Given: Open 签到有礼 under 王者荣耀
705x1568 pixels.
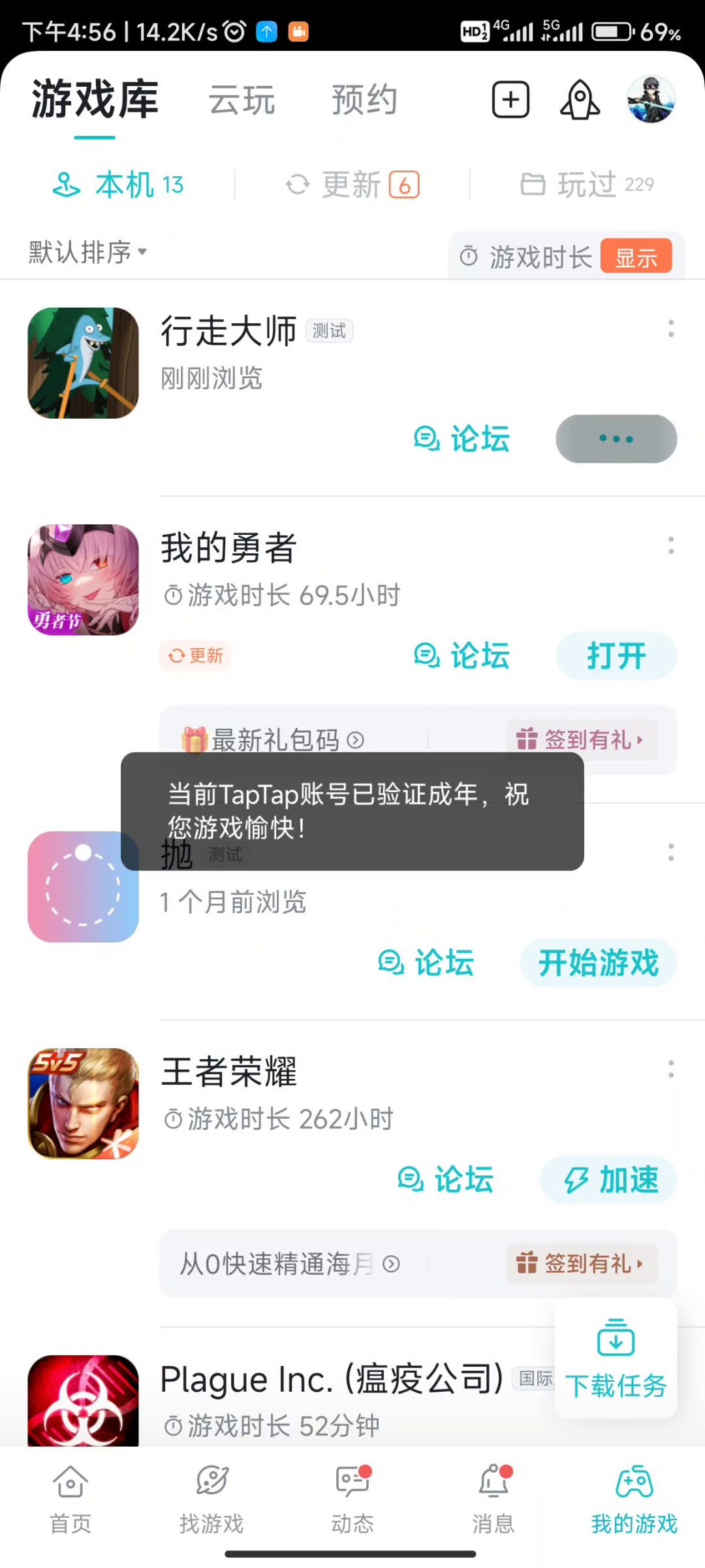Looking at the screenshot, I should [581, 1264].
